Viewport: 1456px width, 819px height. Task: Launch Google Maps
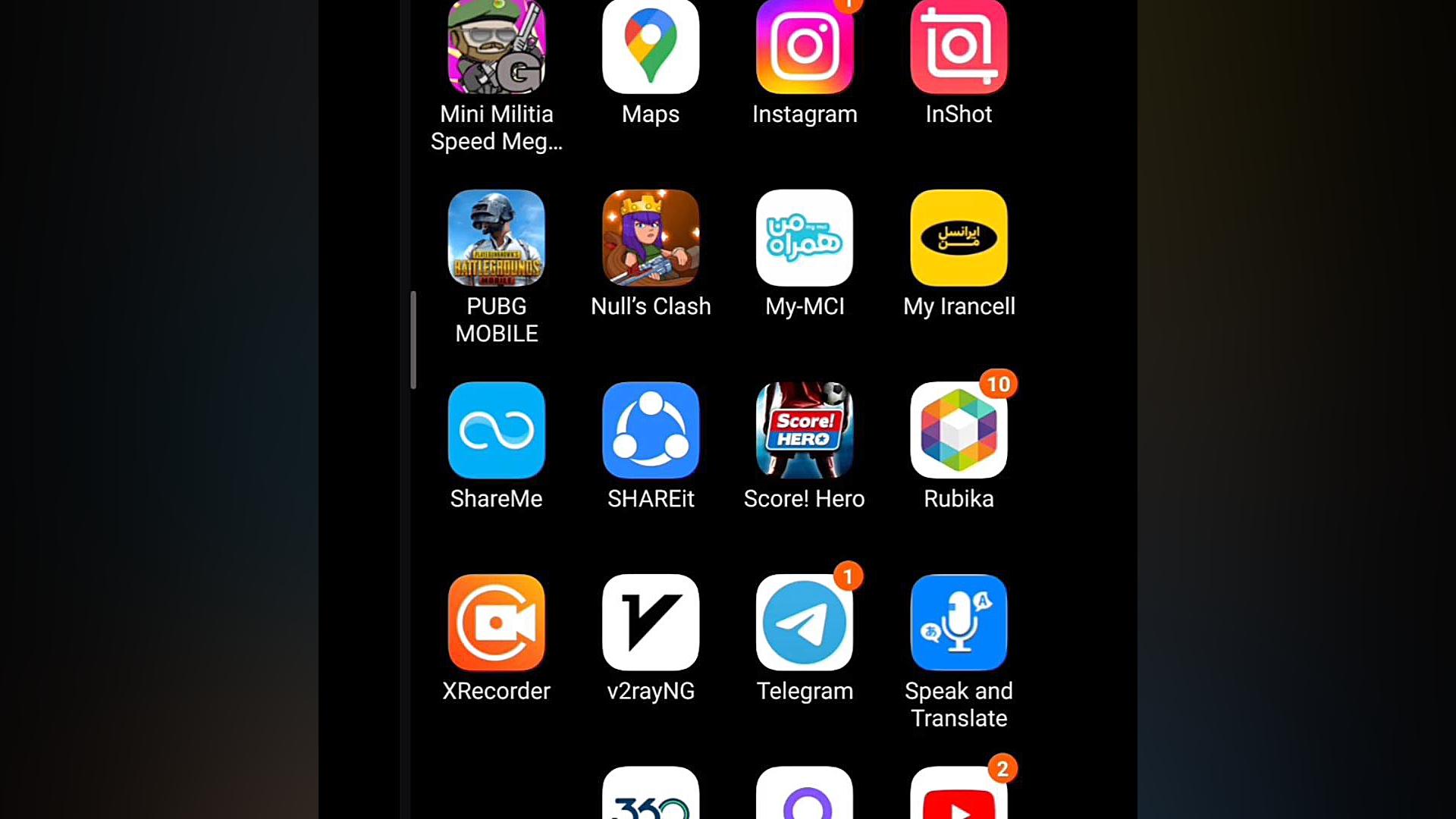pyautogui.click(x=651, y=47)
